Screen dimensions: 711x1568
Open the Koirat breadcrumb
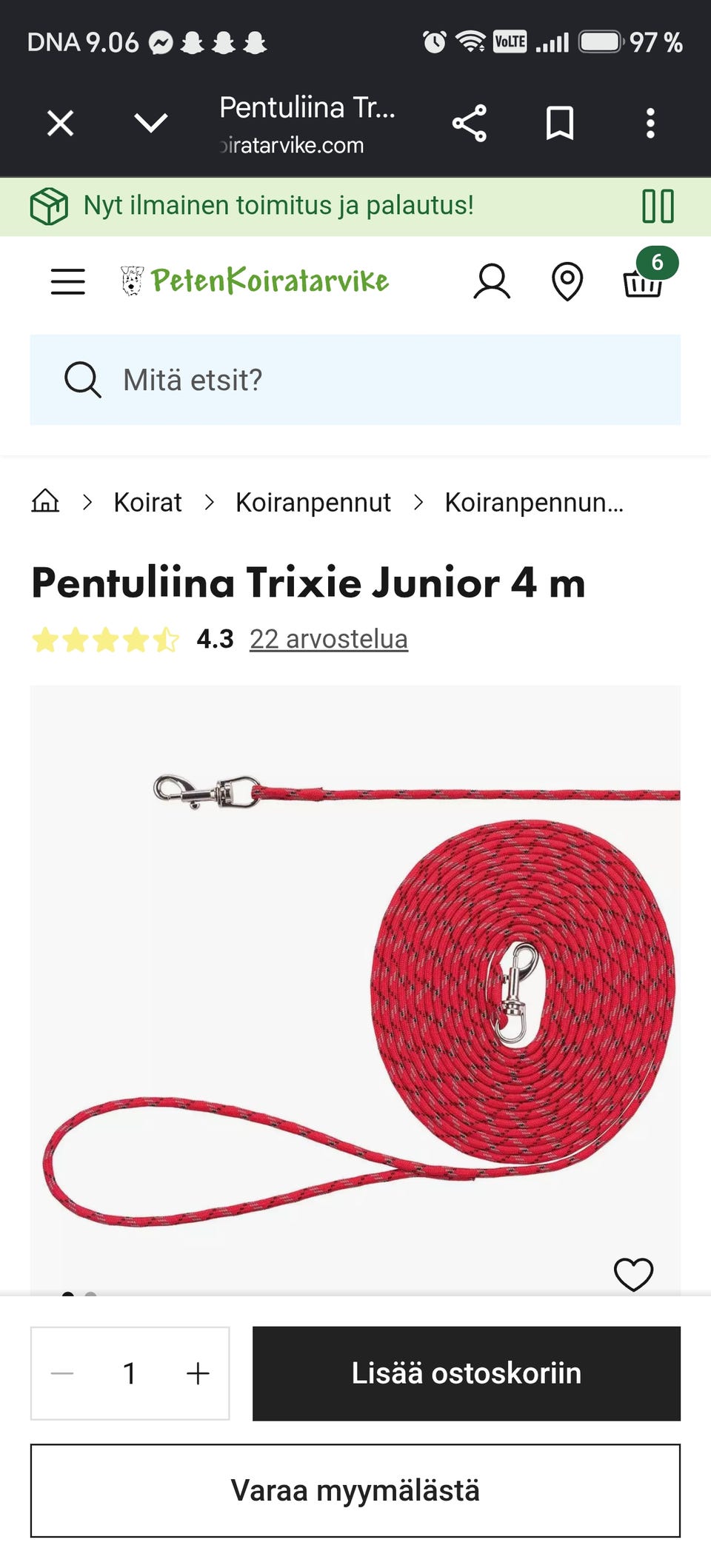(147, 503)
